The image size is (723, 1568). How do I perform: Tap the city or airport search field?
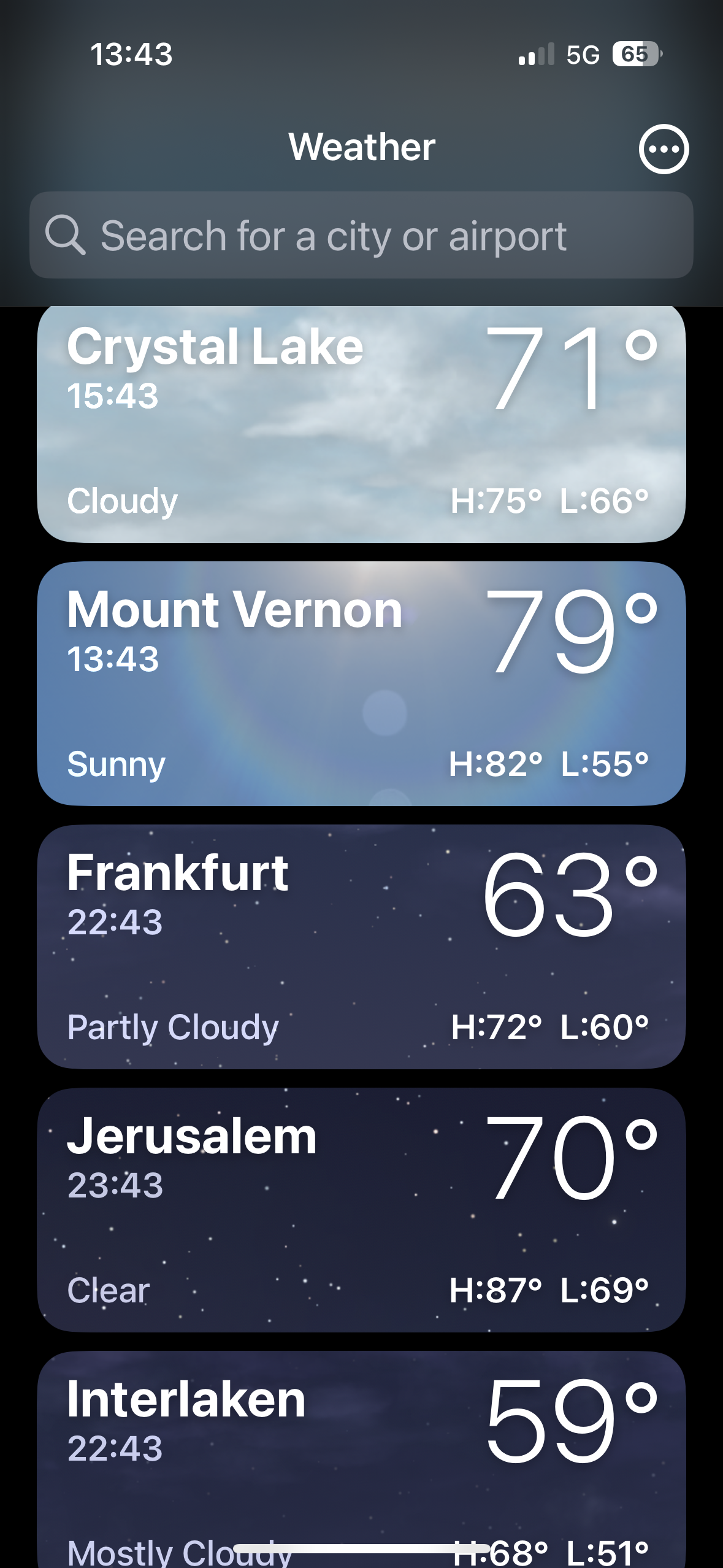point(361,236)
